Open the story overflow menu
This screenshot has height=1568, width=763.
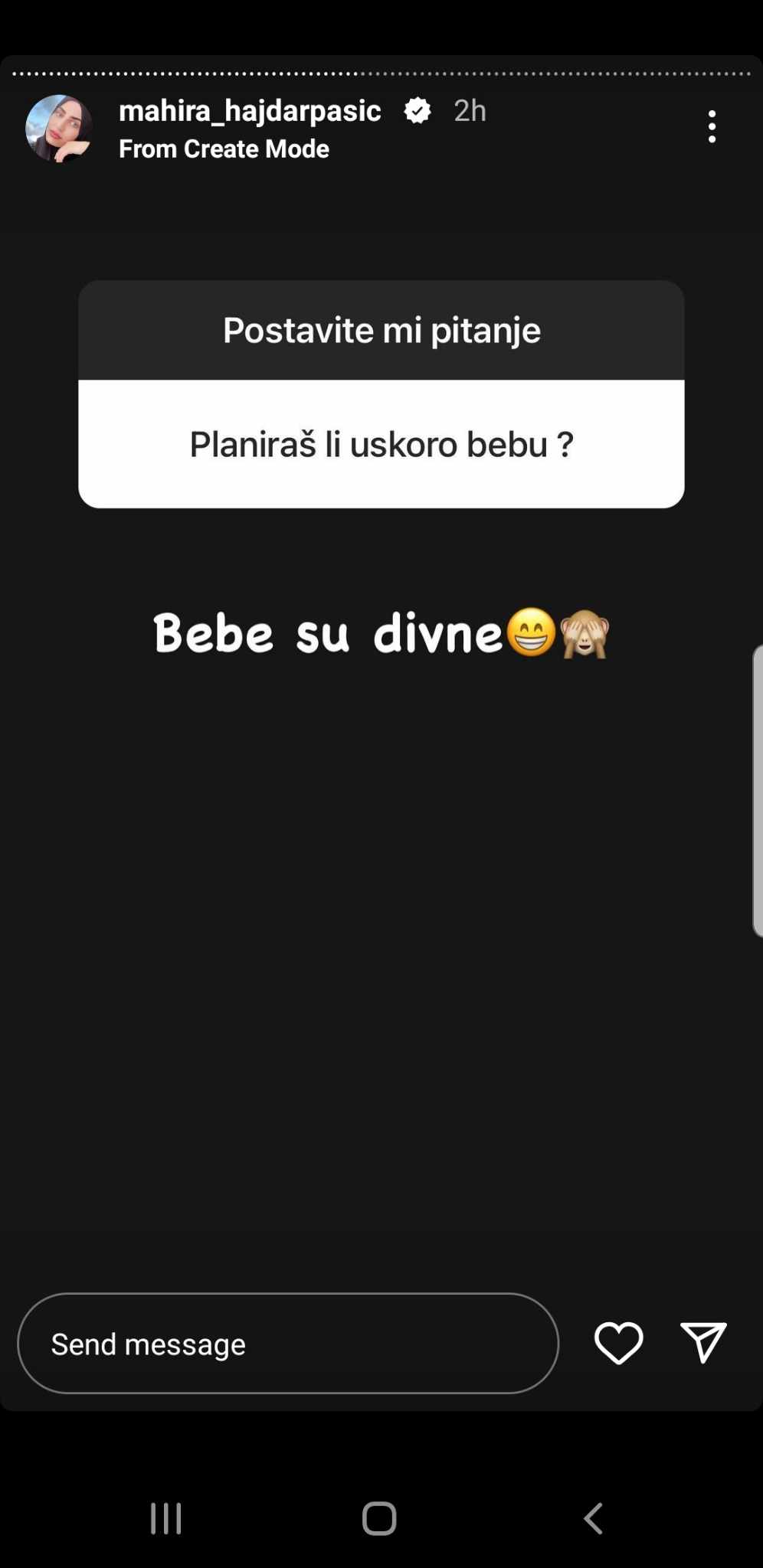coord(712,126)
